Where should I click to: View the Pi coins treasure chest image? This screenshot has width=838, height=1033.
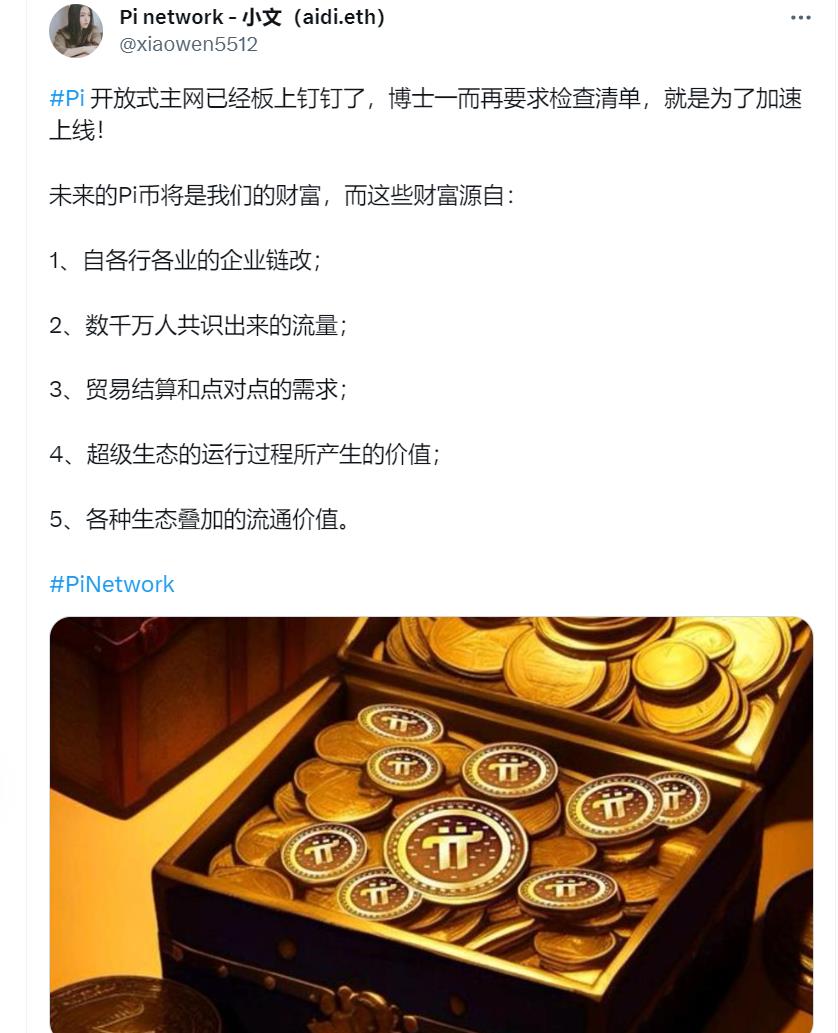click(431, 824)
